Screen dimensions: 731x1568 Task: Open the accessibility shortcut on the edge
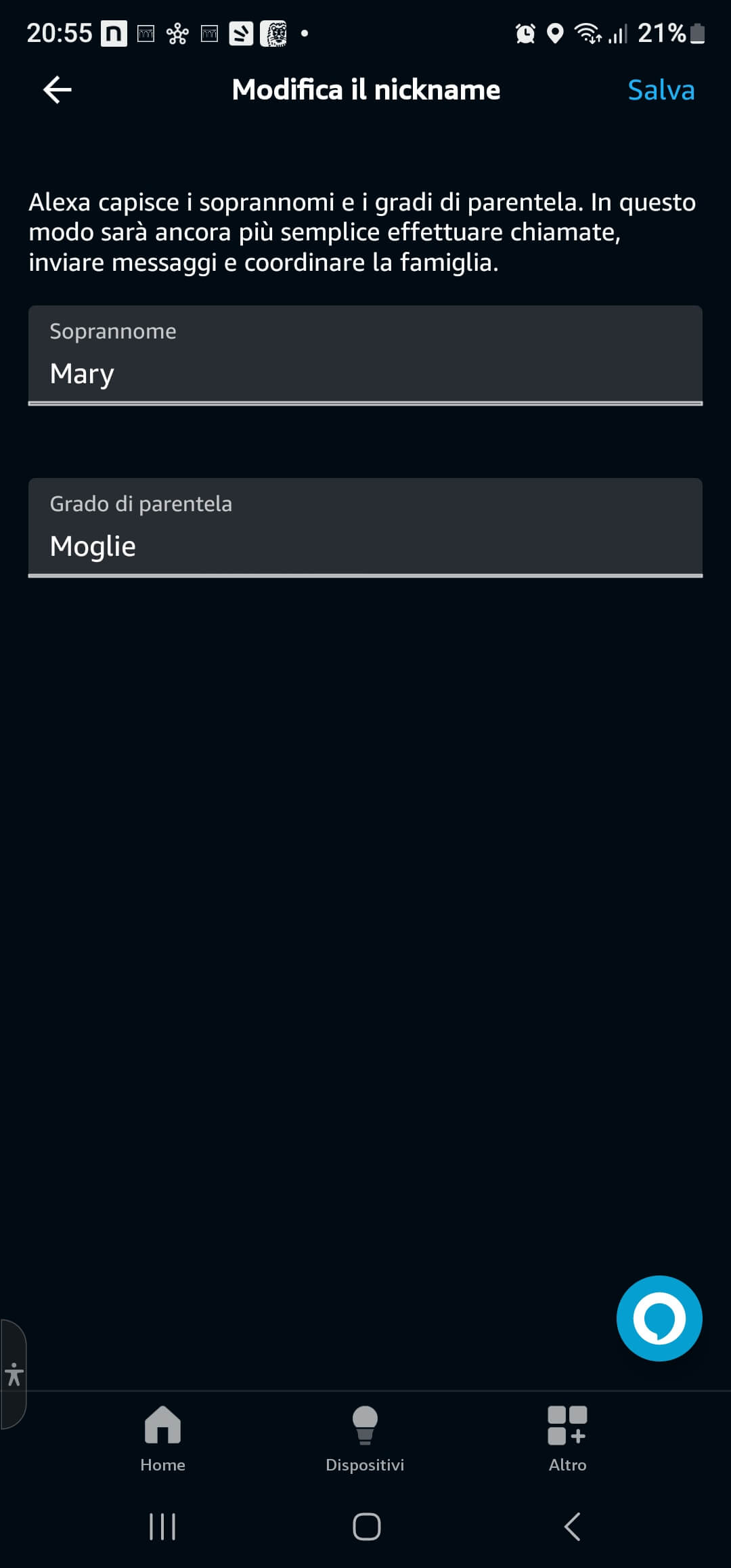coord(14,1374)
